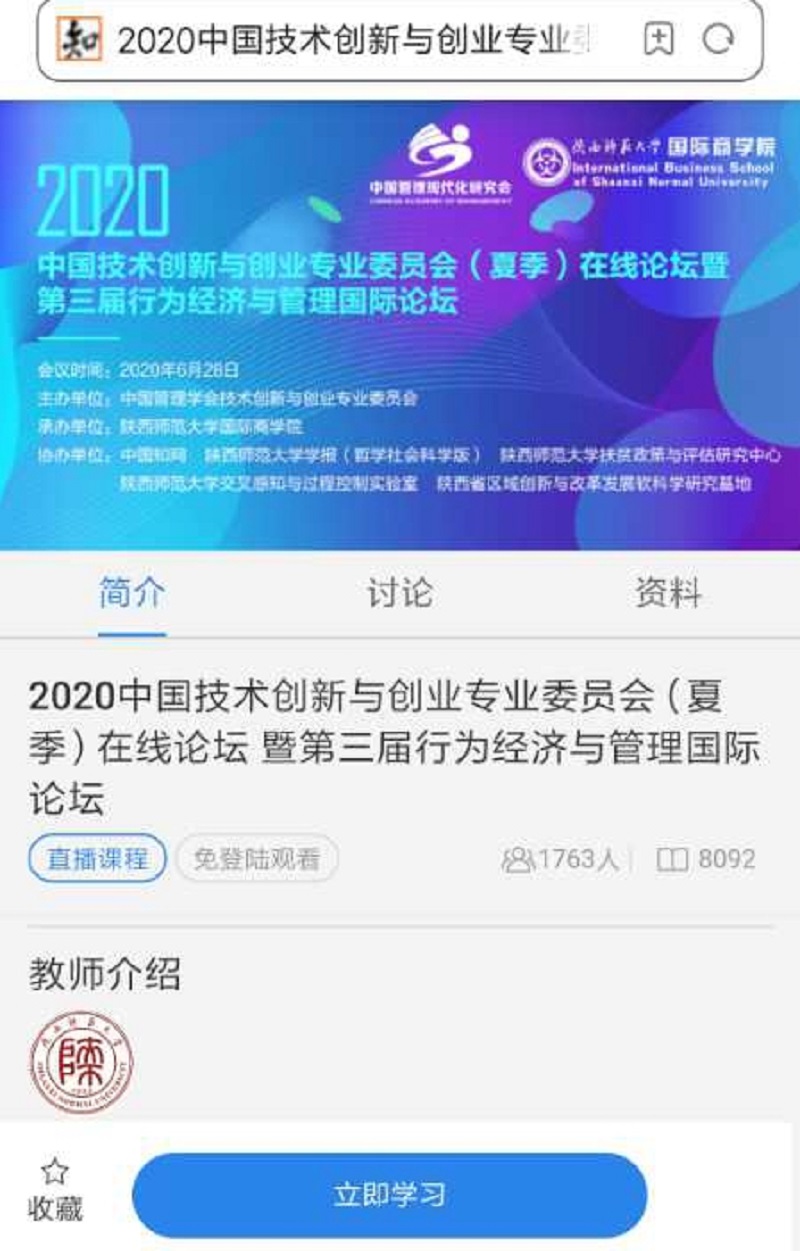
Task: Open the teacher avatar under 教师介绍
Action: pyautogui.click(x=81, y=1062)
